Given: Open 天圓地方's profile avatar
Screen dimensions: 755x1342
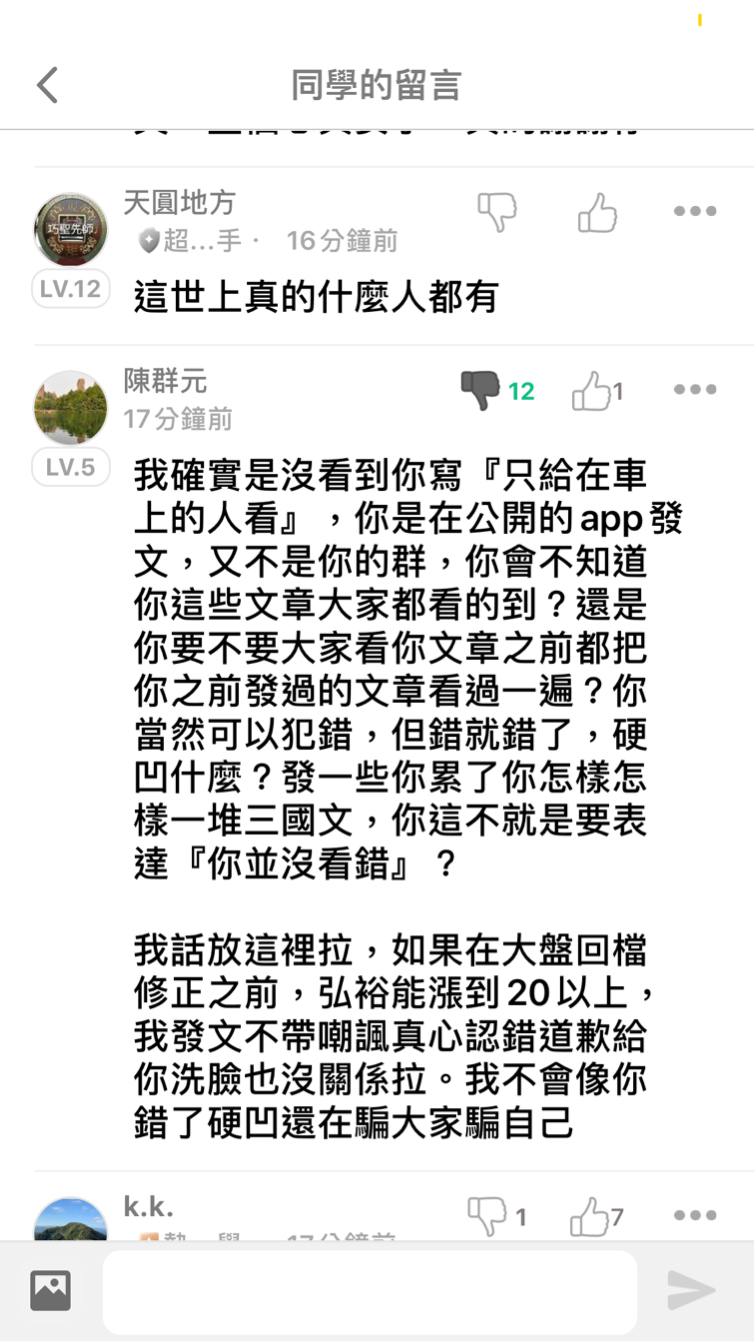Looking at the screenshot, I should (70, 230).
